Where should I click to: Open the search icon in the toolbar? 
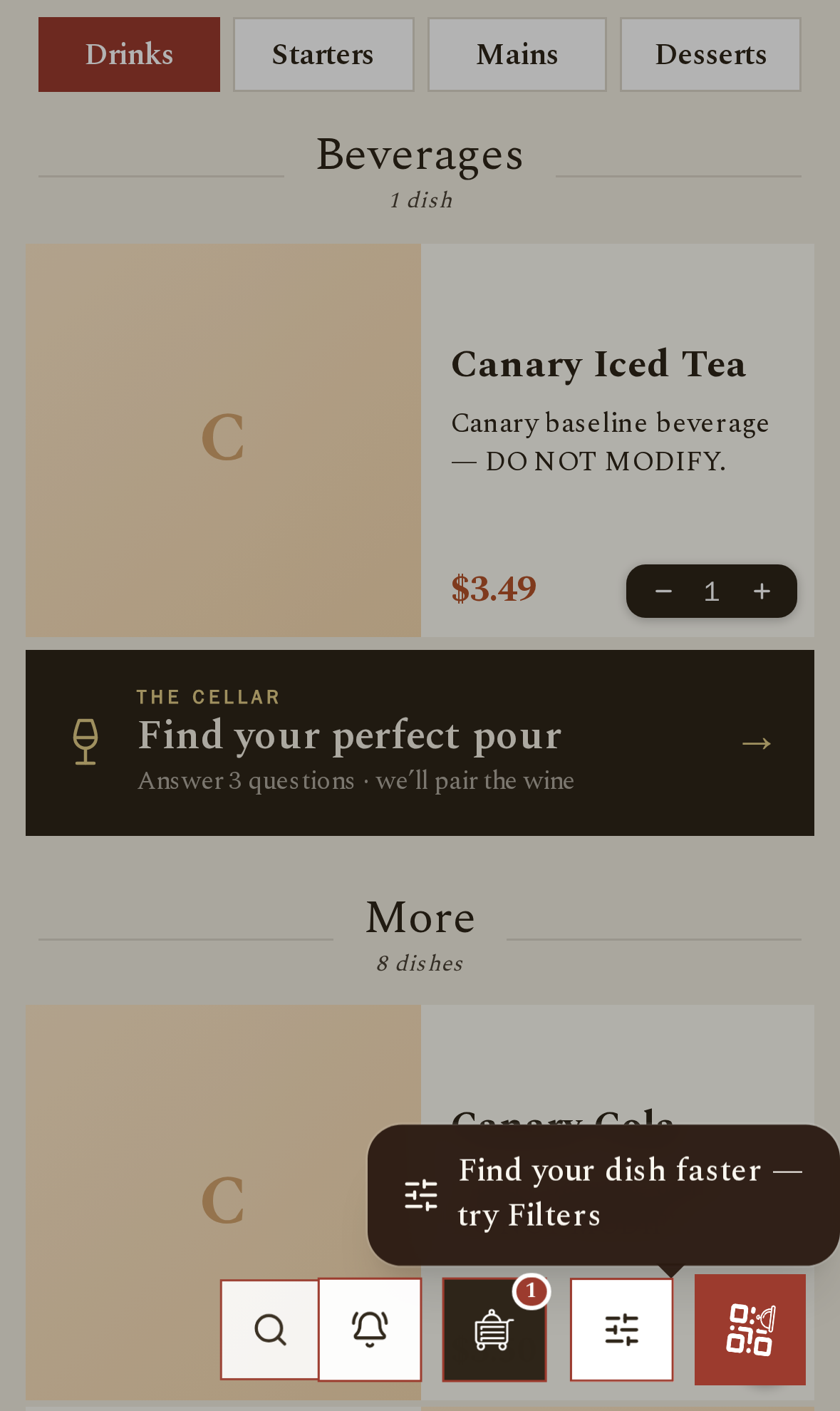[270, 1330]
